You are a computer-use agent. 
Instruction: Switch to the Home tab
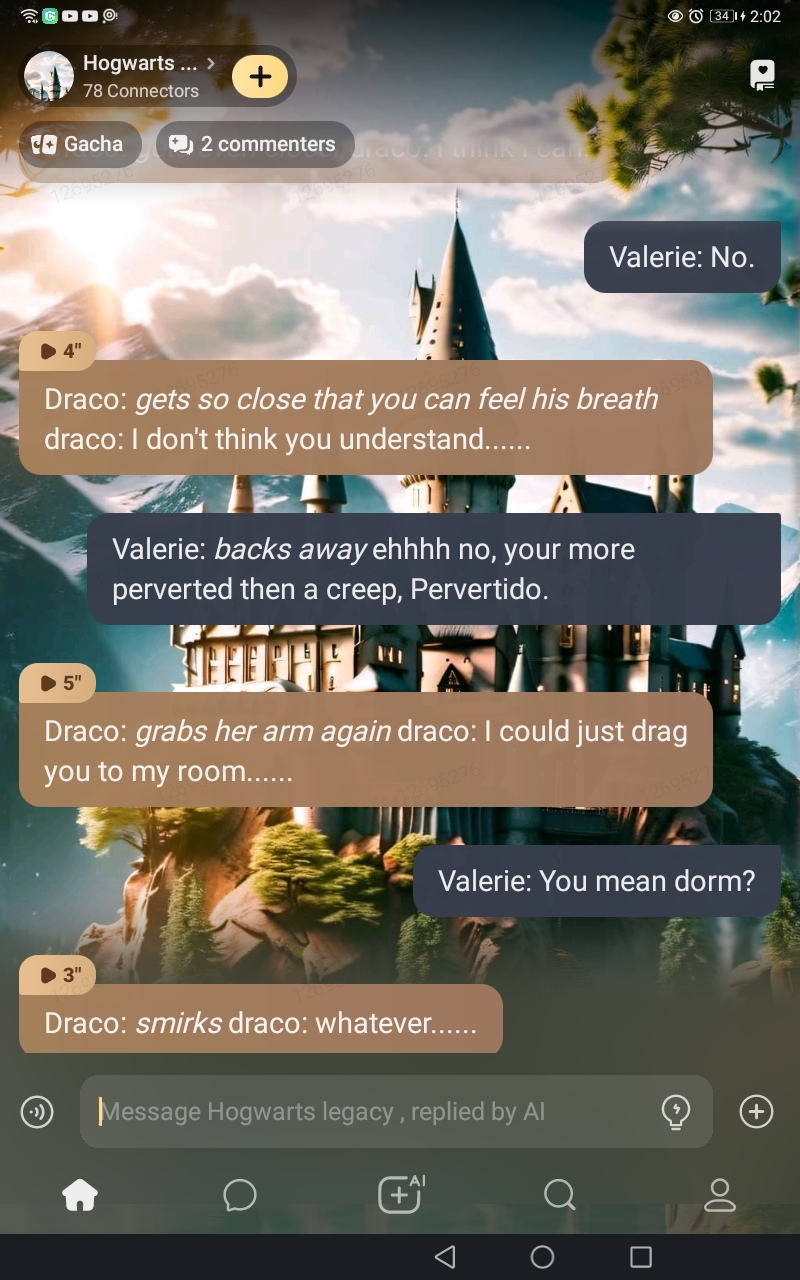pos(80,1194)
